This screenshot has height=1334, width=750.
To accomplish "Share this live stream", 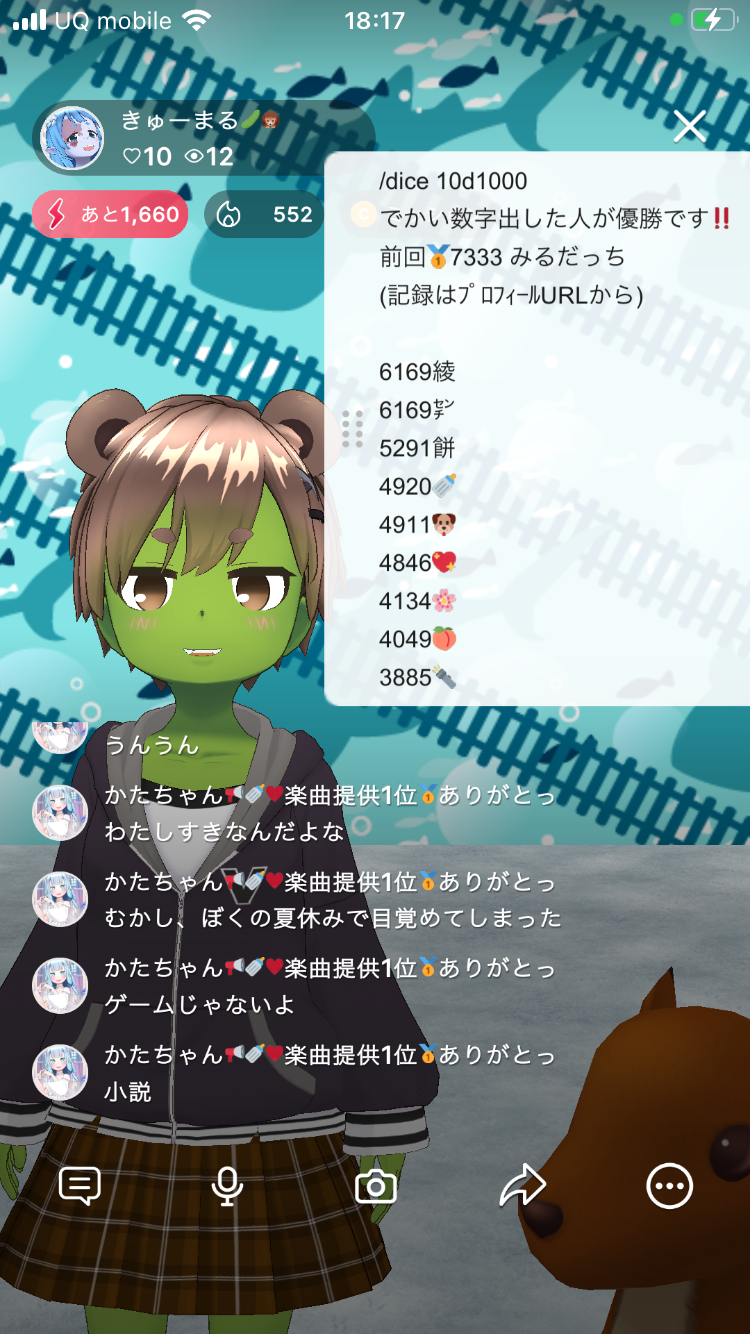I will tap(522, 1186).
